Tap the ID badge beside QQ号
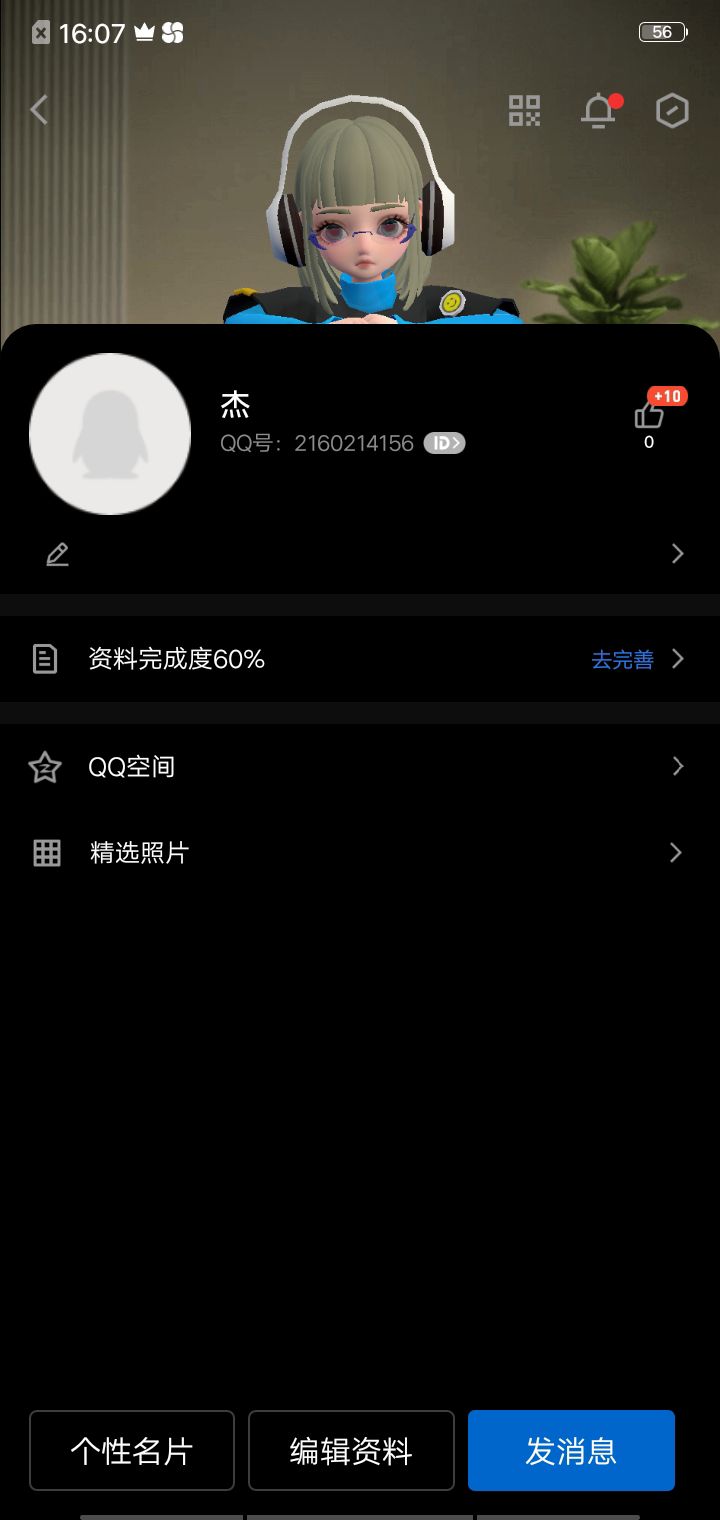Viewport: 720px width, 1520px height. tap(444, 443)
